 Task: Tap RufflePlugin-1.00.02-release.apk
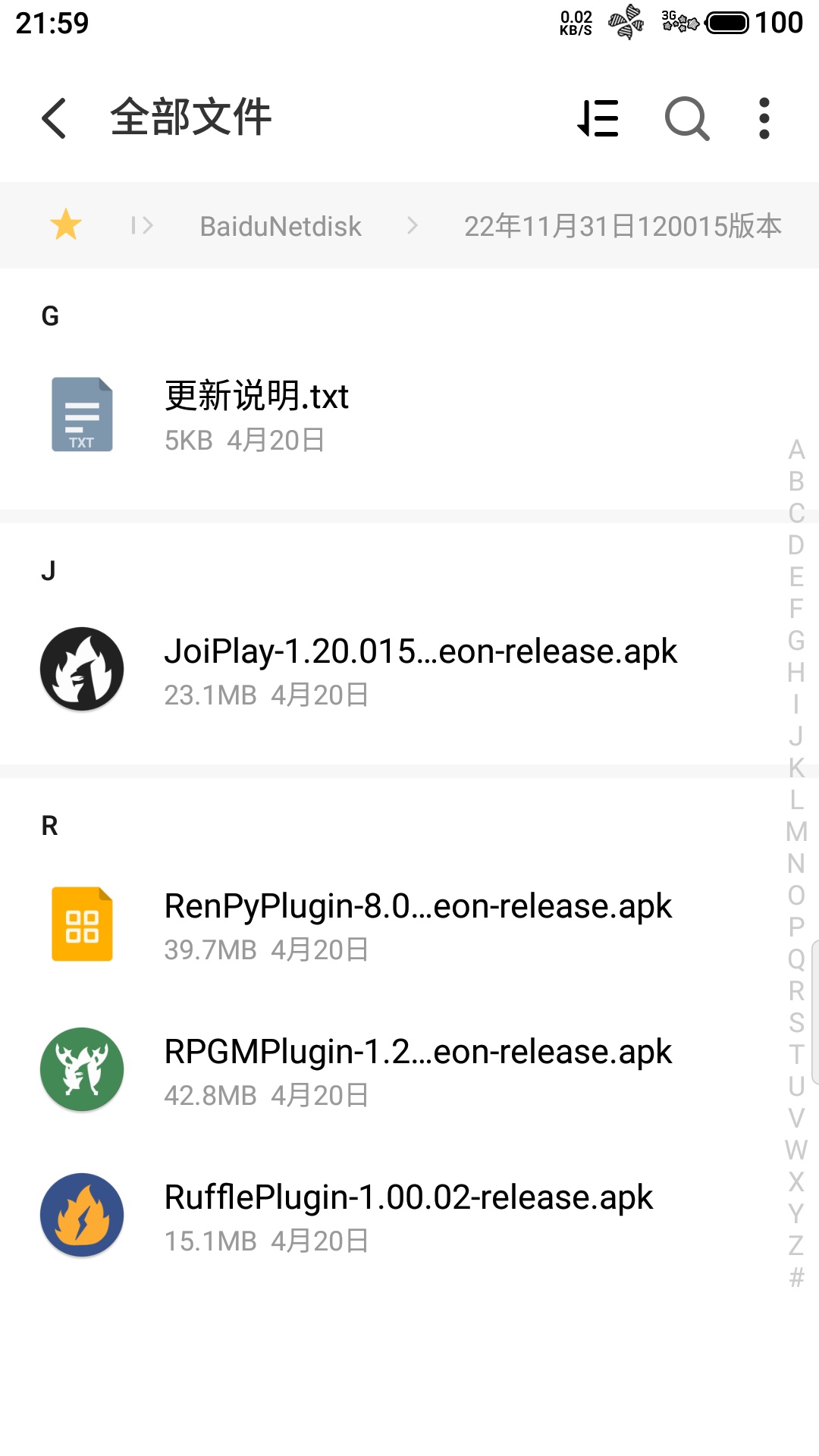point(408,1215)
